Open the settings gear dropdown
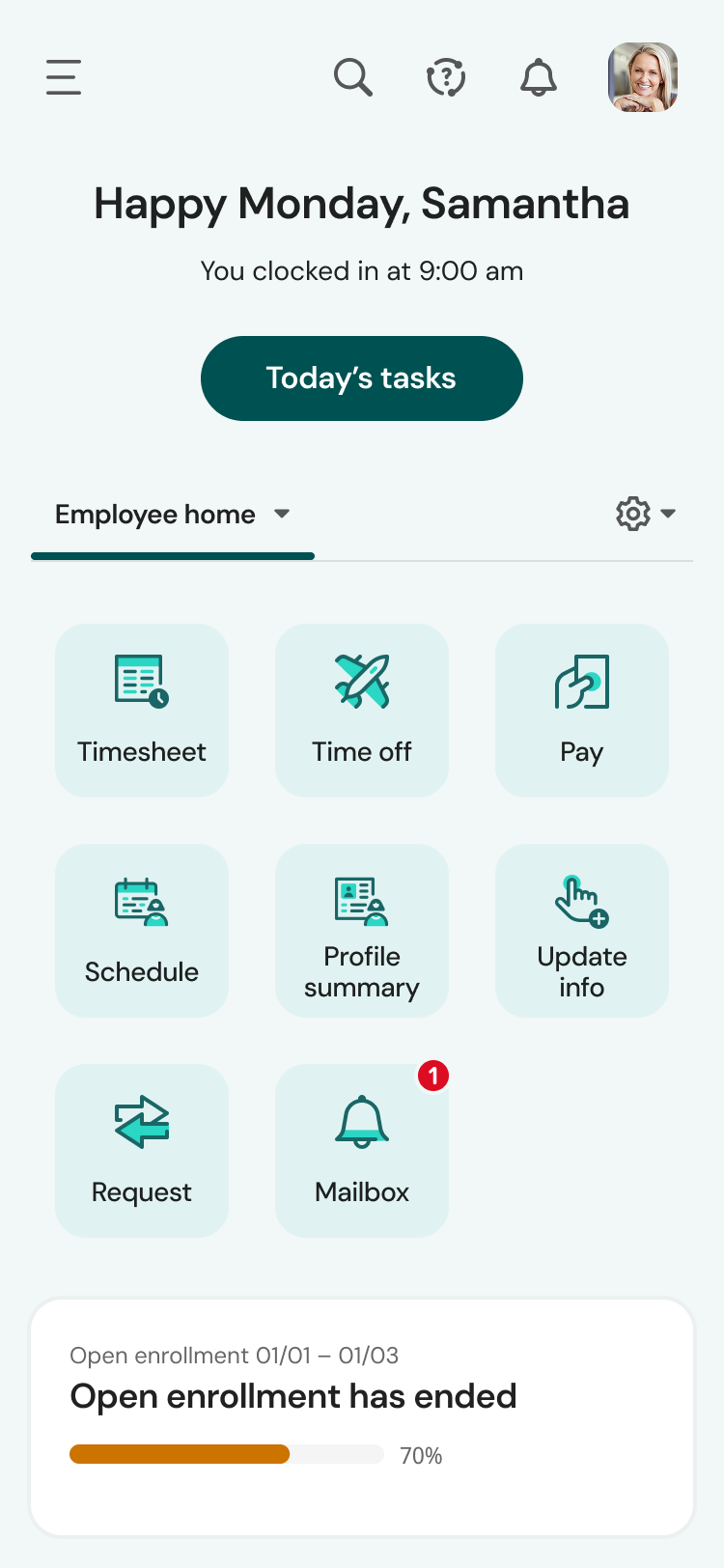The height and width of the screenshot is (1568, 724). [645, 514]
